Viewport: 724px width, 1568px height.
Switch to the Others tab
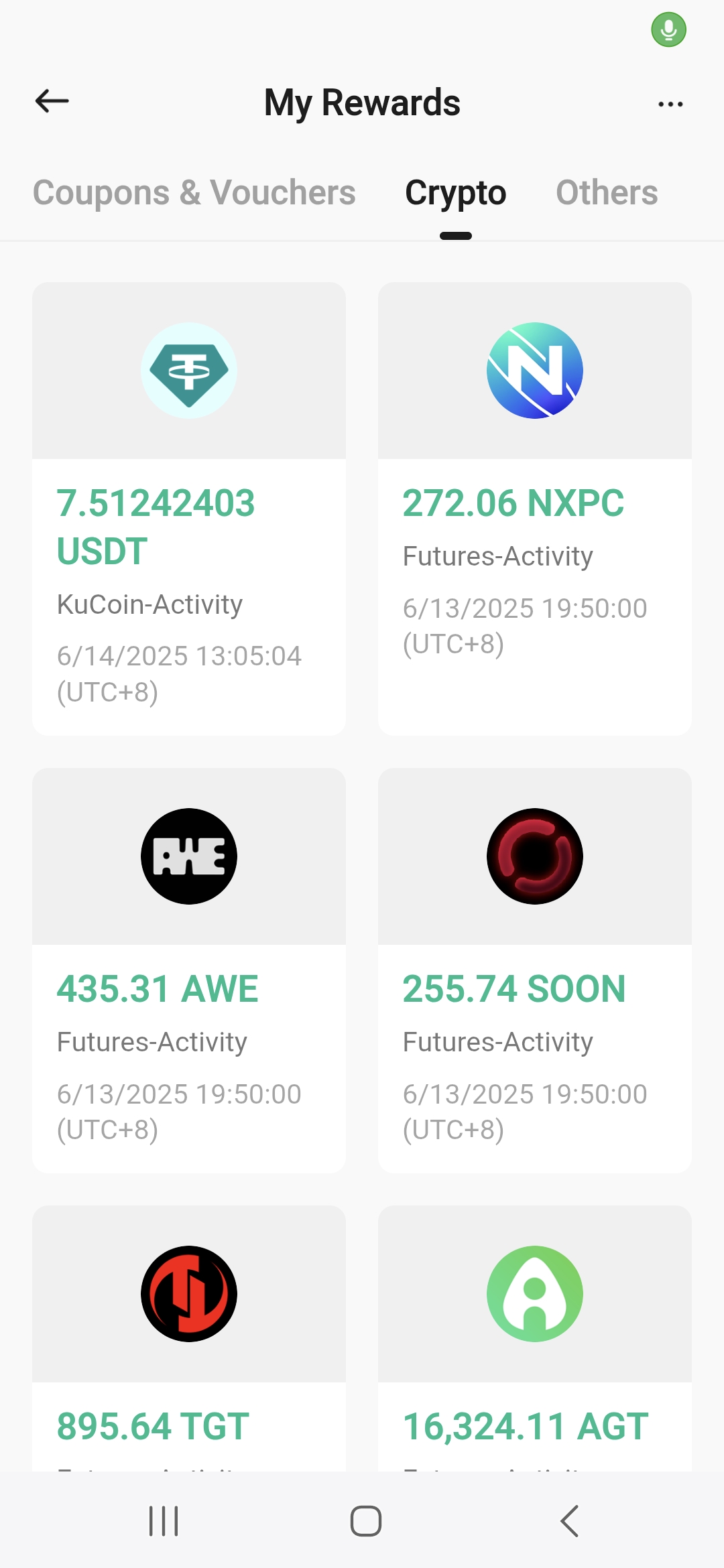coord(607,193)
